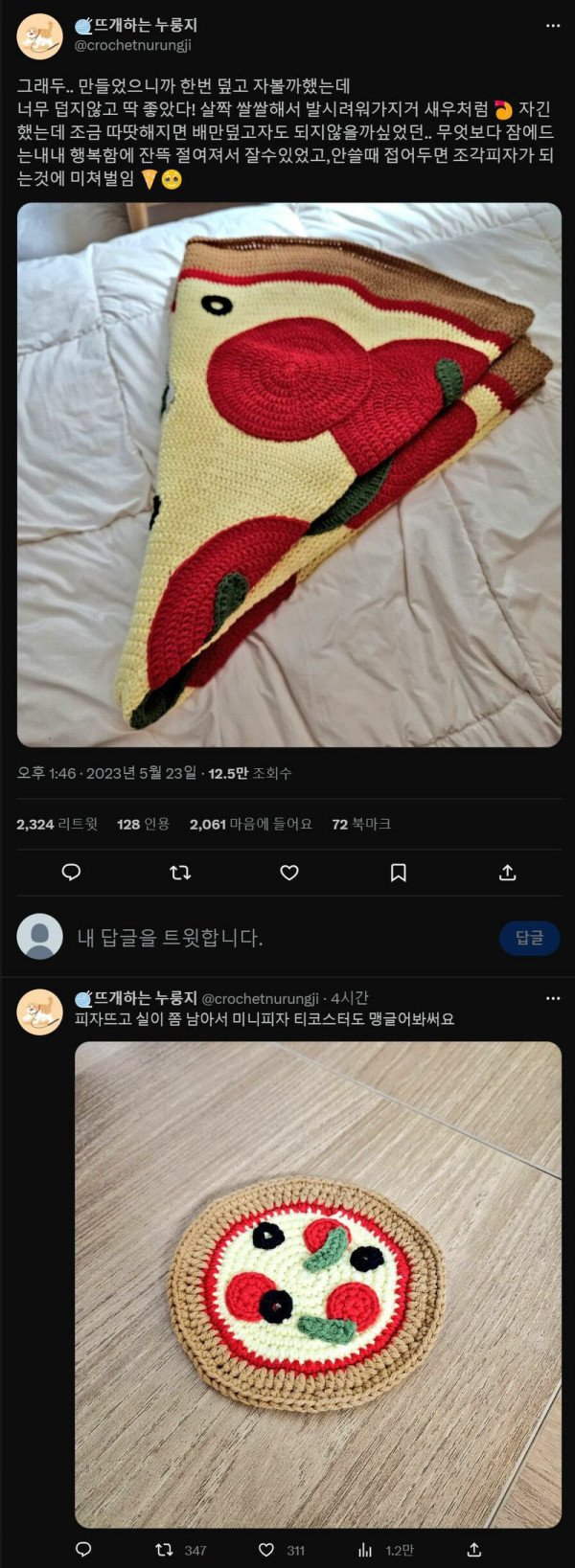575x1568 pixels.
Task: View the mini pizza coaster photo
Action: click(x=317, y=1284)
